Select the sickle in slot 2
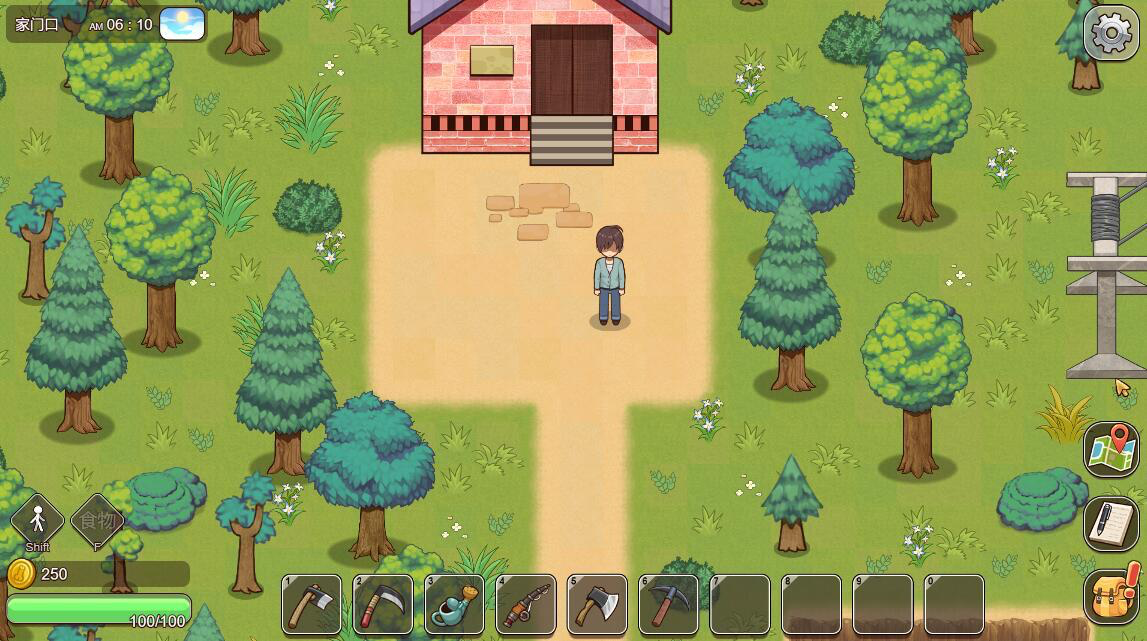The height and width of the screenshot is (641, 1147). tap(383, 605)
